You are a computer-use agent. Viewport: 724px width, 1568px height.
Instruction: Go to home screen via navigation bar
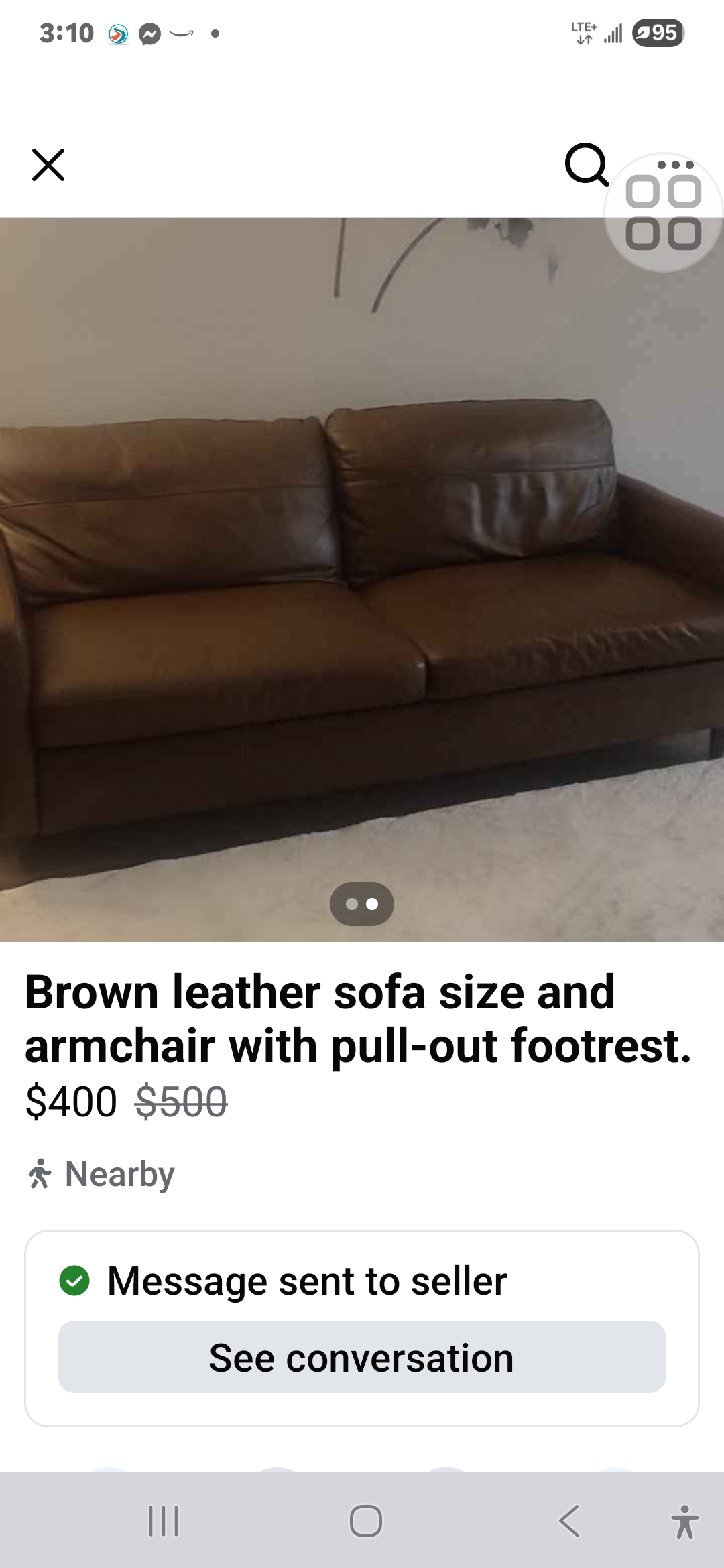click(365, 1520)
